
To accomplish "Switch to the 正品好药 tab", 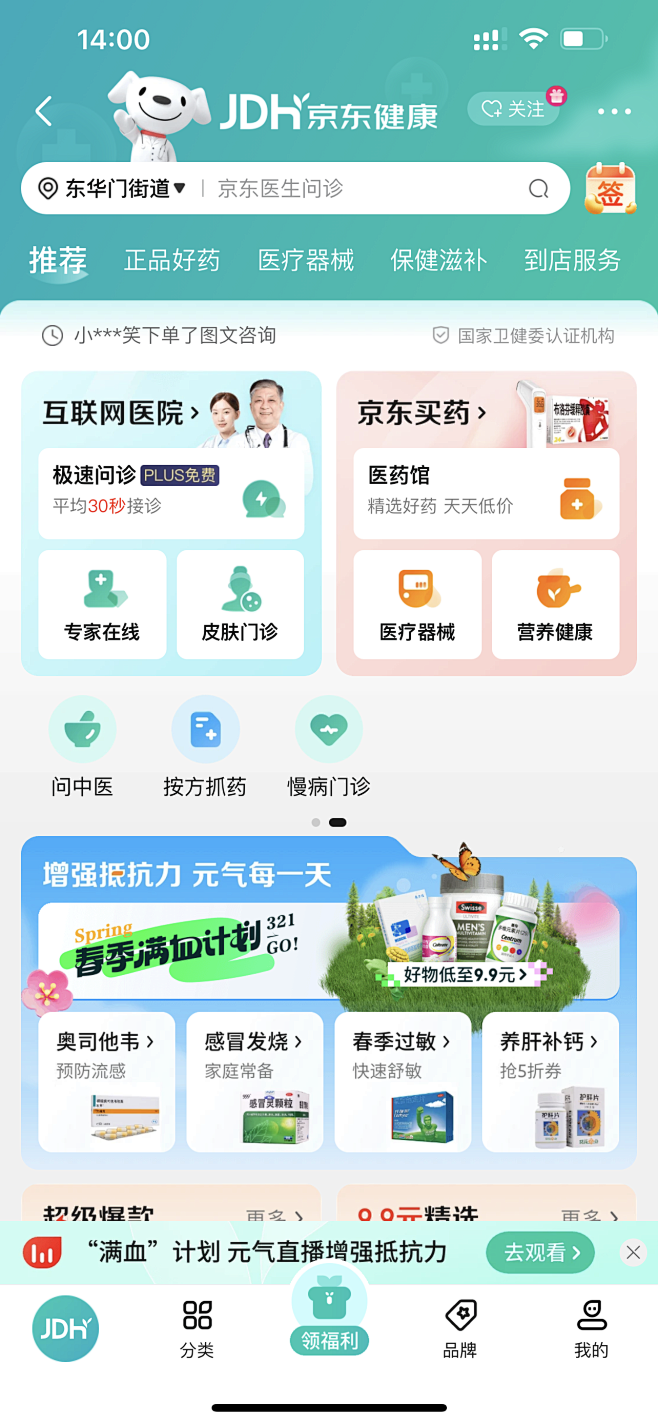I will 172,261.
